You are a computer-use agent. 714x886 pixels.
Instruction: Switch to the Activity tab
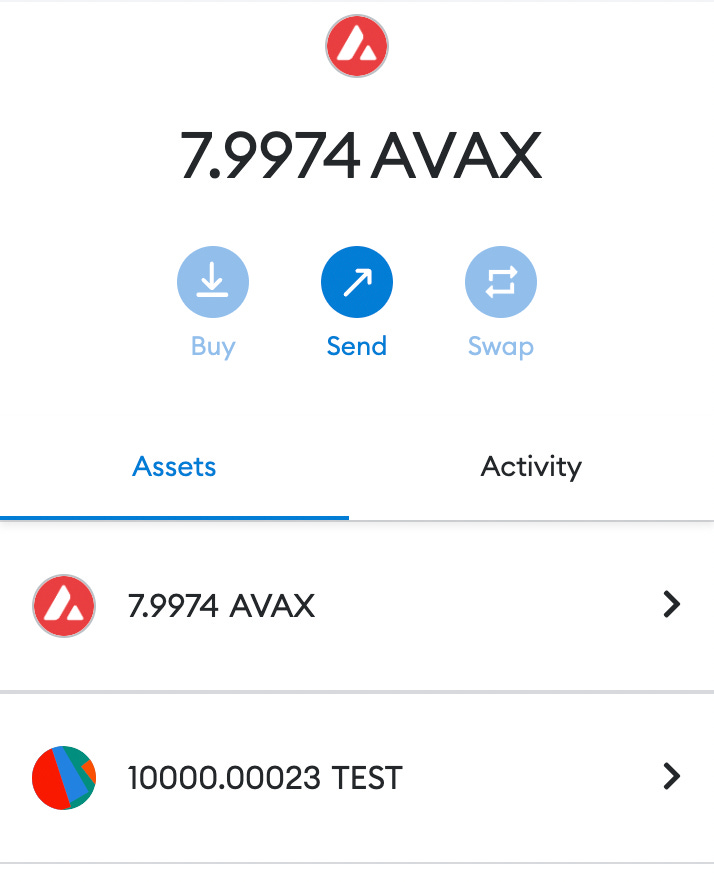coord(531,467)
